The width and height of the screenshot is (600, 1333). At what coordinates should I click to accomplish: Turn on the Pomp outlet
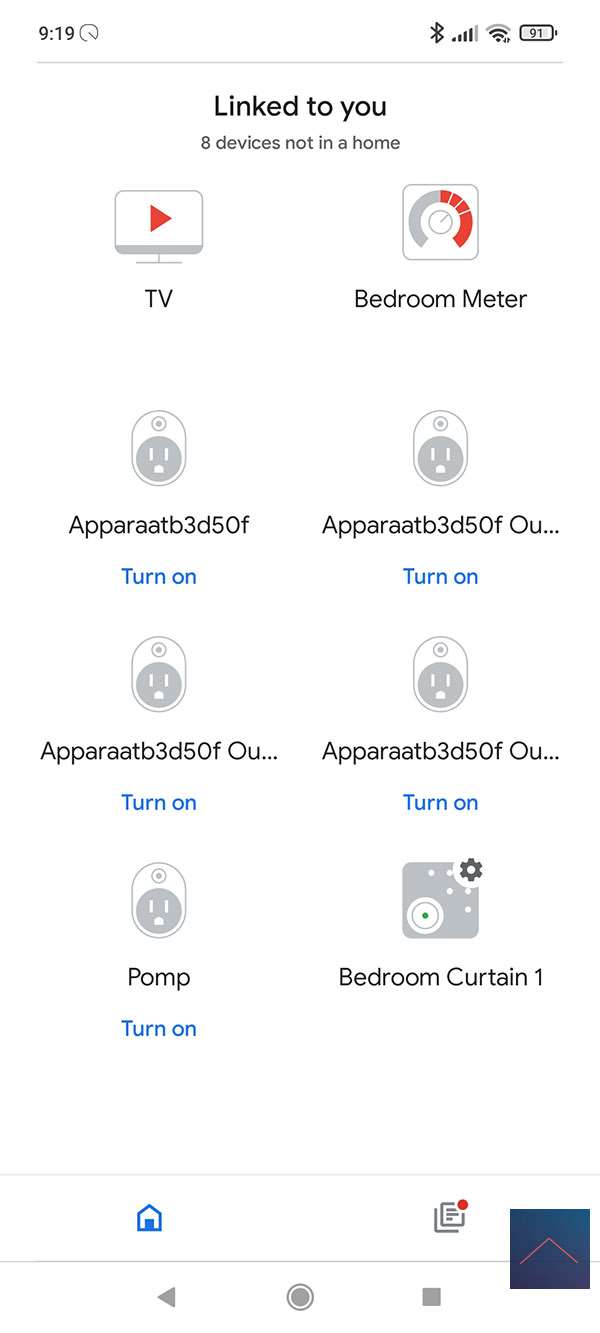pos(159,1028)
